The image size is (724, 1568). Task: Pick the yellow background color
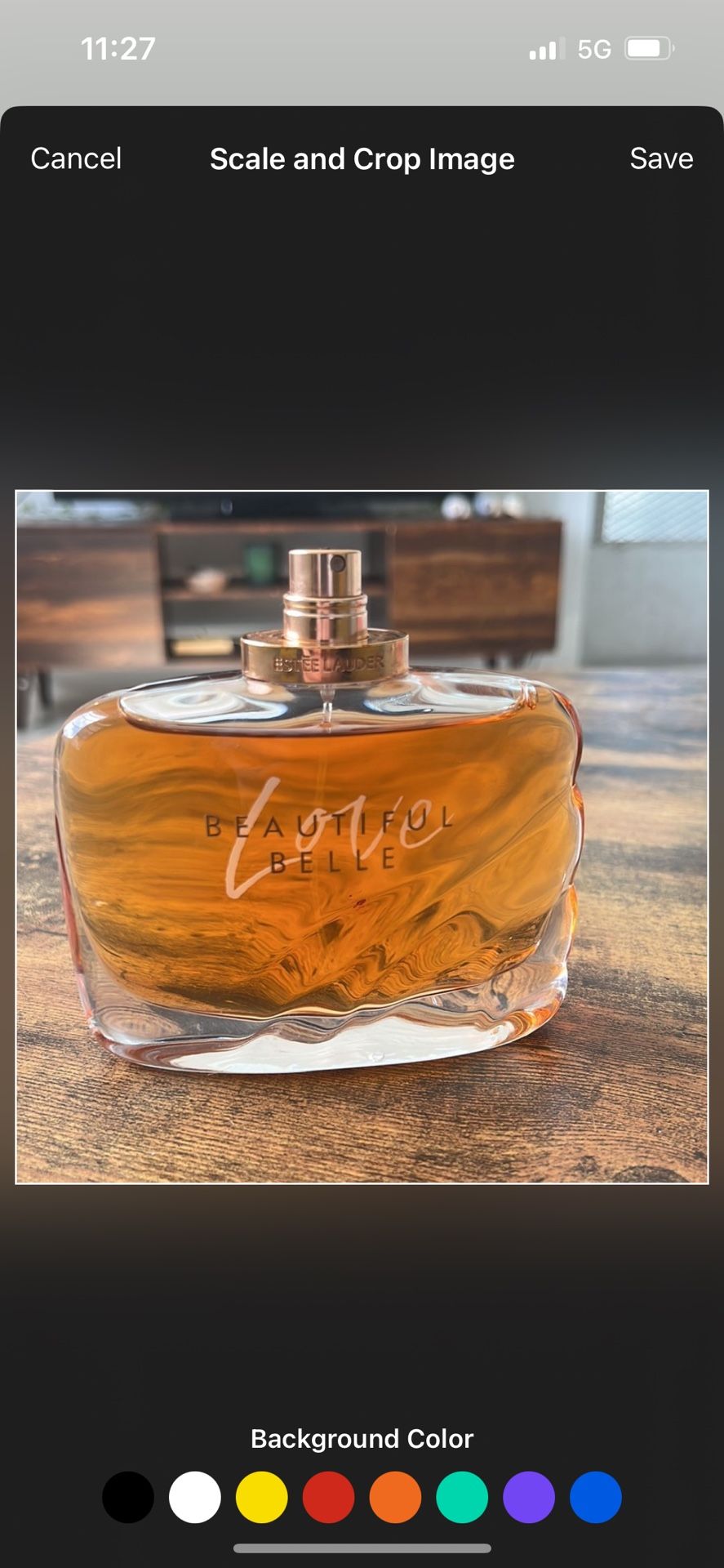(262, 1497)
